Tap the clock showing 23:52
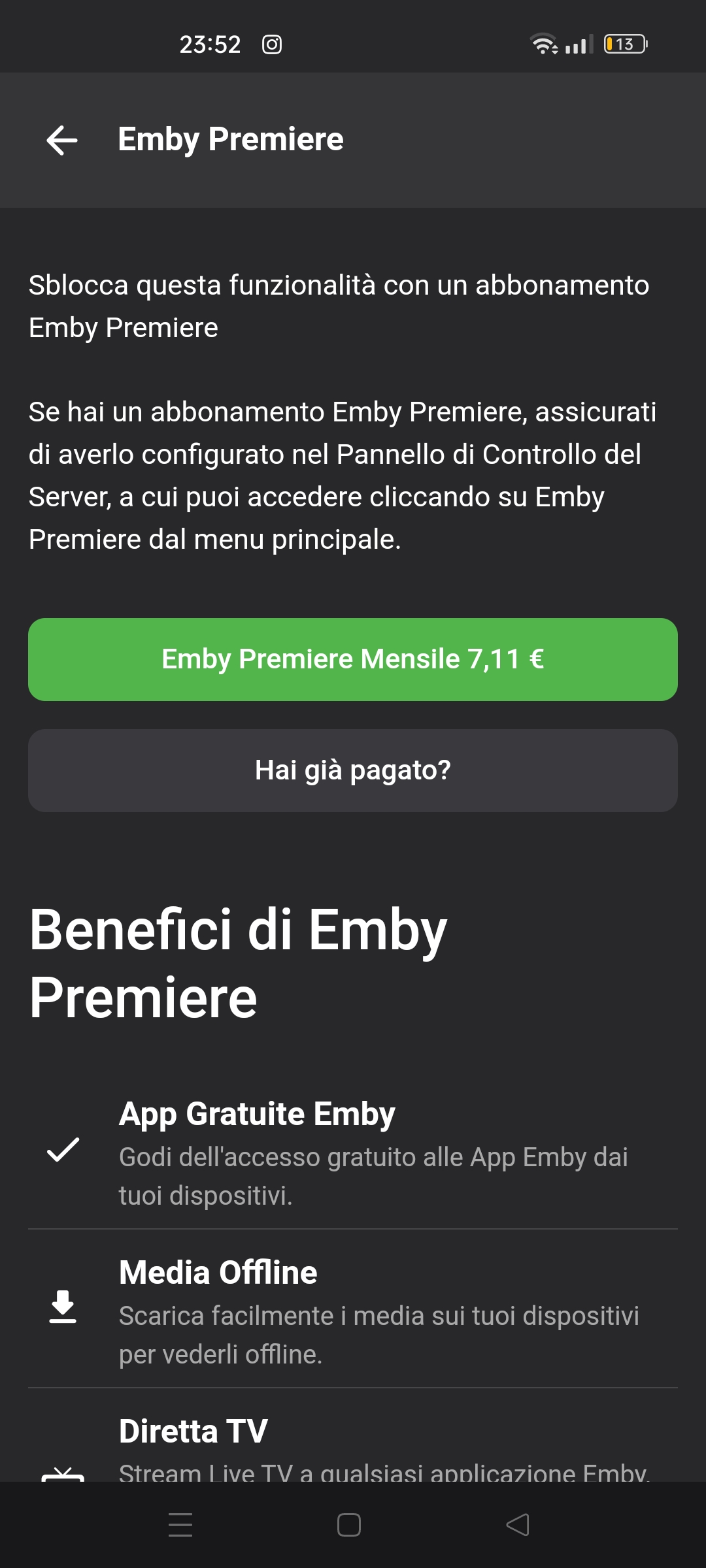This screenshot has height=1568, width=706. pos(211,44)
